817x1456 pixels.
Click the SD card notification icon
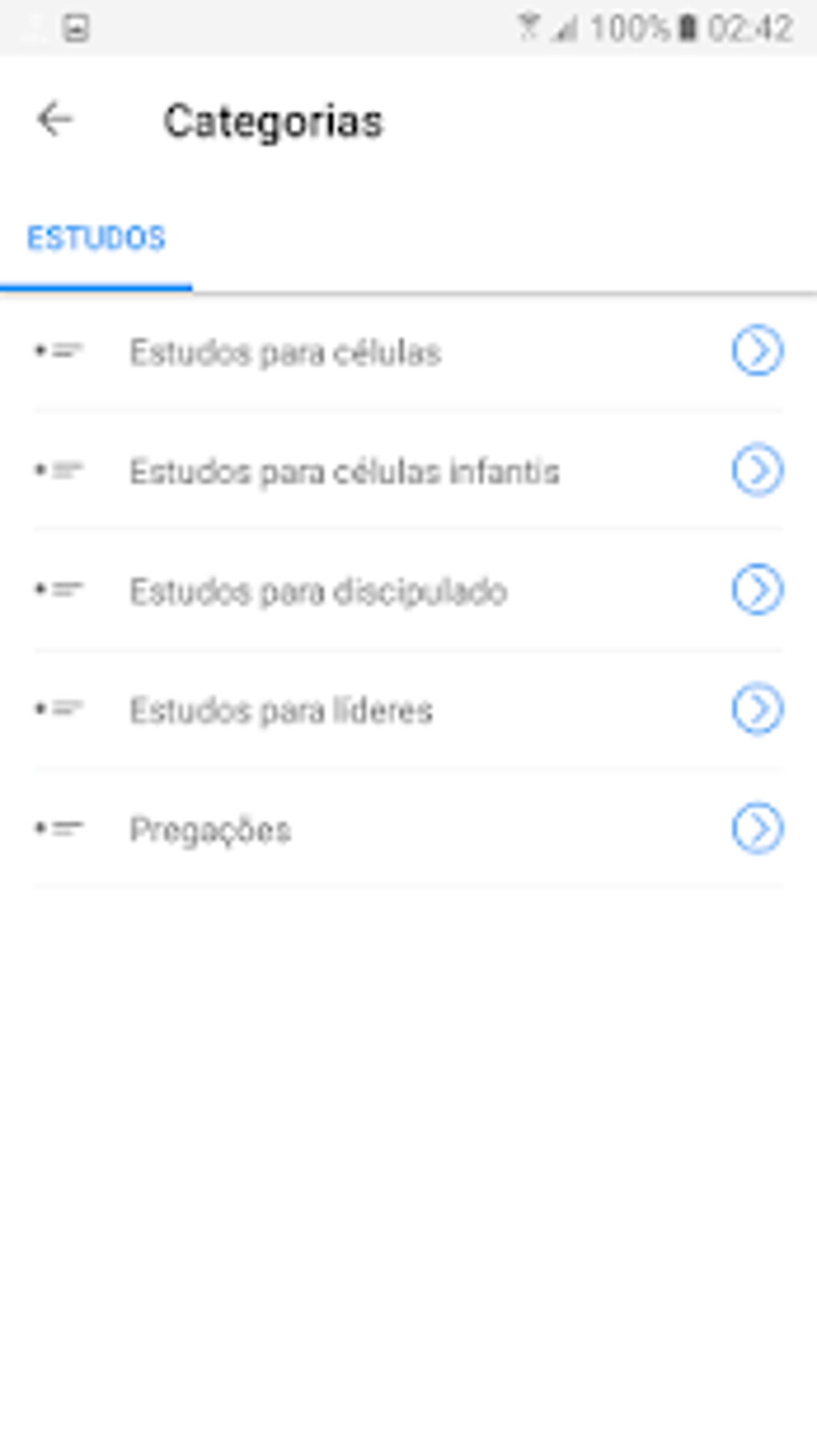coord(76,27)
